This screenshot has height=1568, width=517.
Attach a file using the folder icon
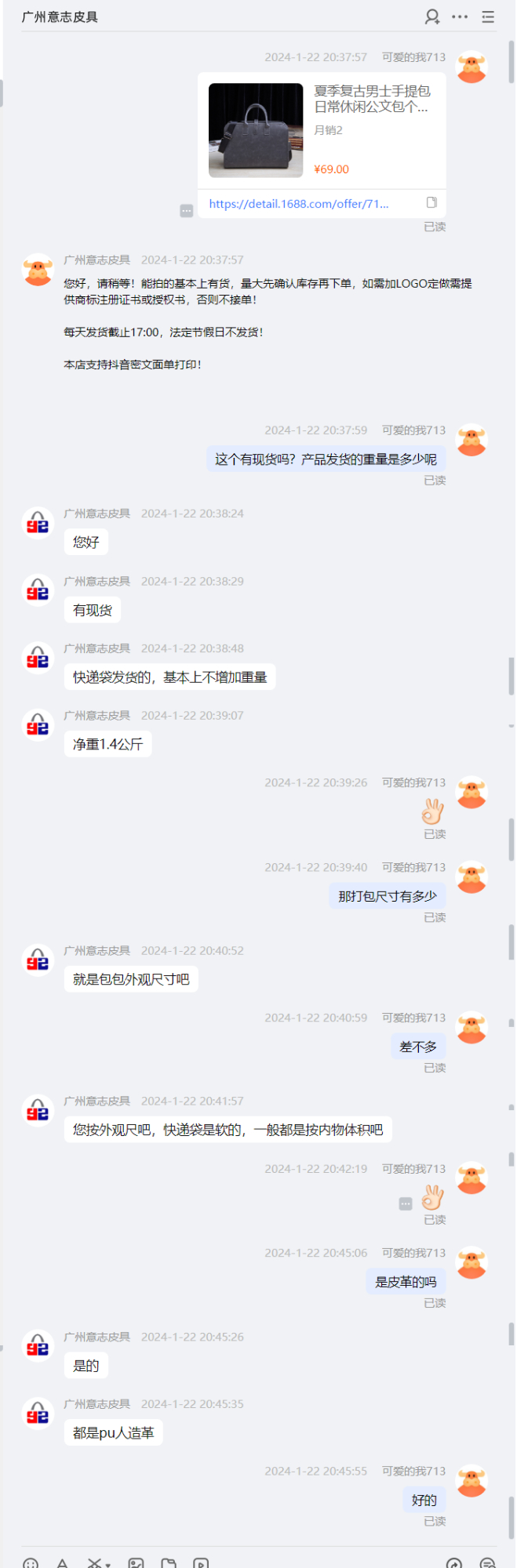click(169, 1563)
